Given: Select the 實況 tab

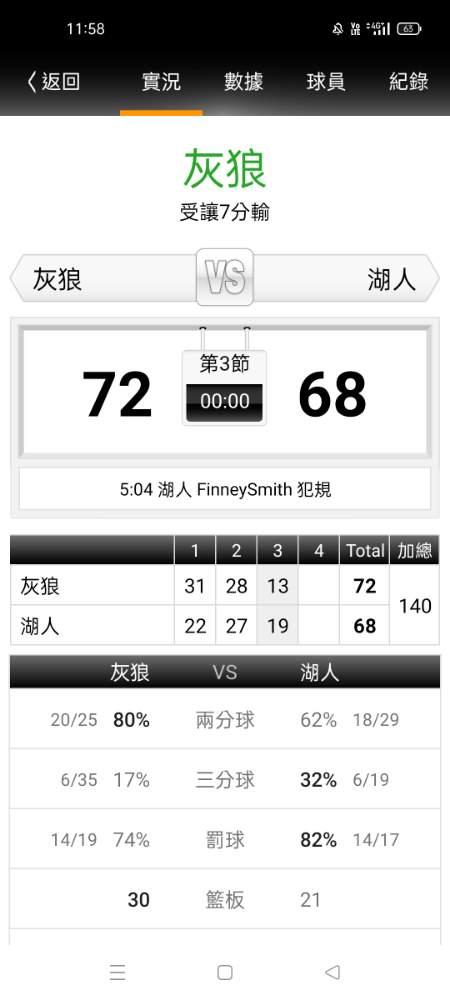Looking at the screenshot, I should point(161,82).
